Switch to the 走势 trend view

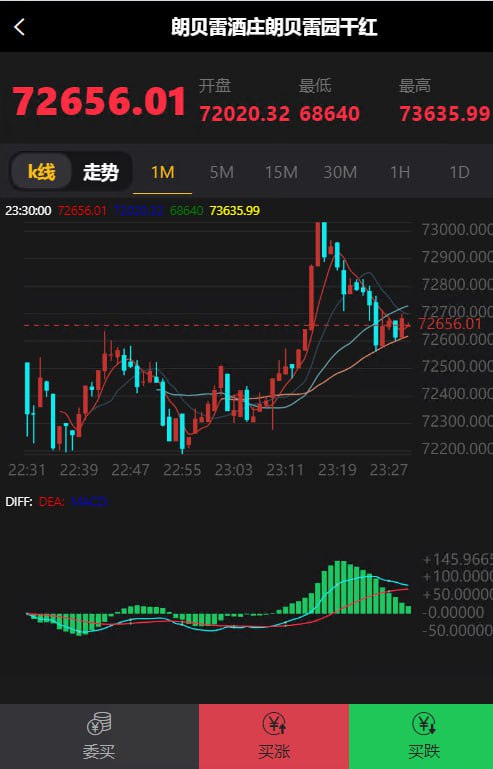(101, 172)
